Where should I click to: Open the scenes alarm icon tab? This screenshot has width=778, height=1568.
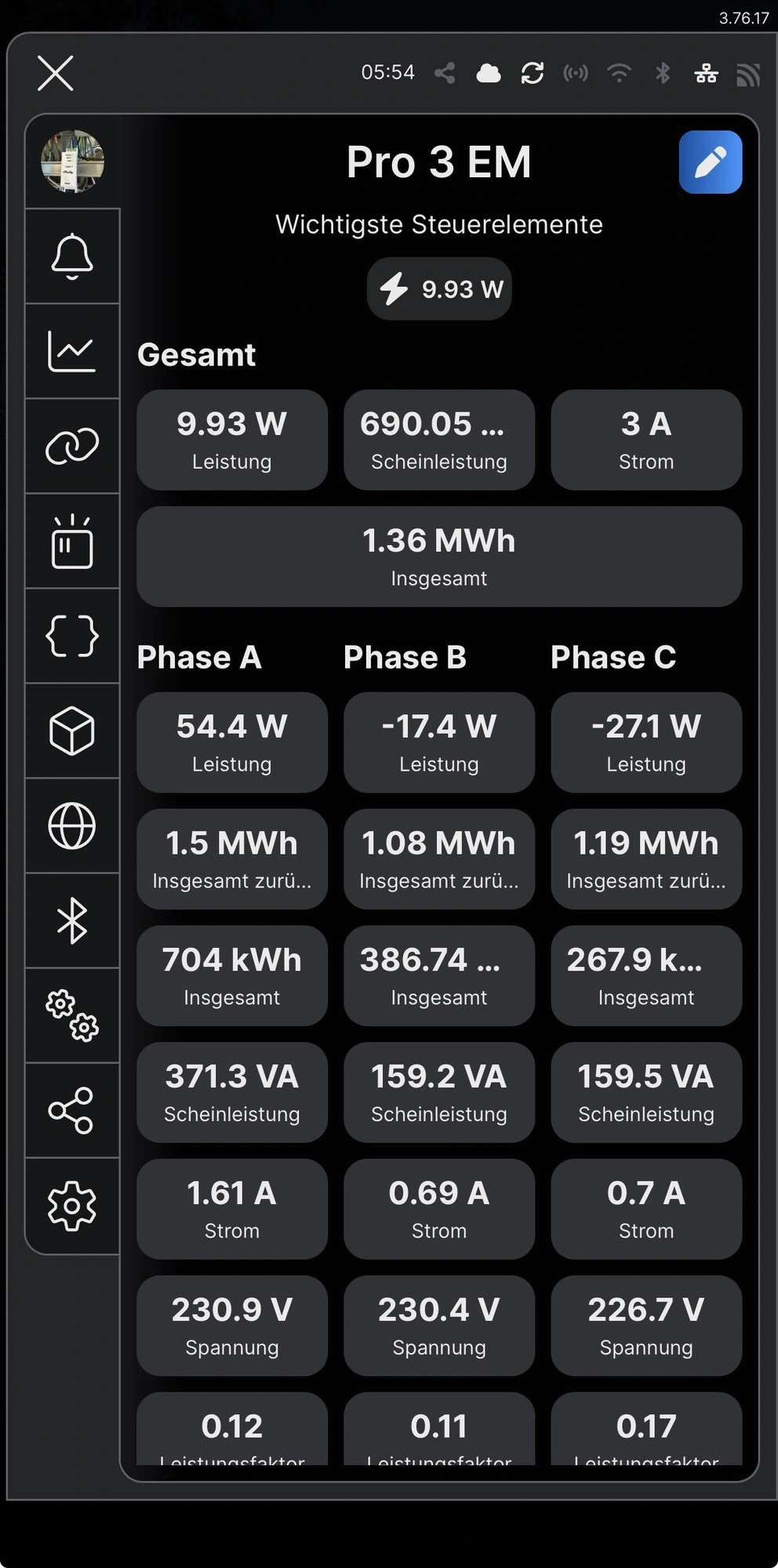coord(72,541)
